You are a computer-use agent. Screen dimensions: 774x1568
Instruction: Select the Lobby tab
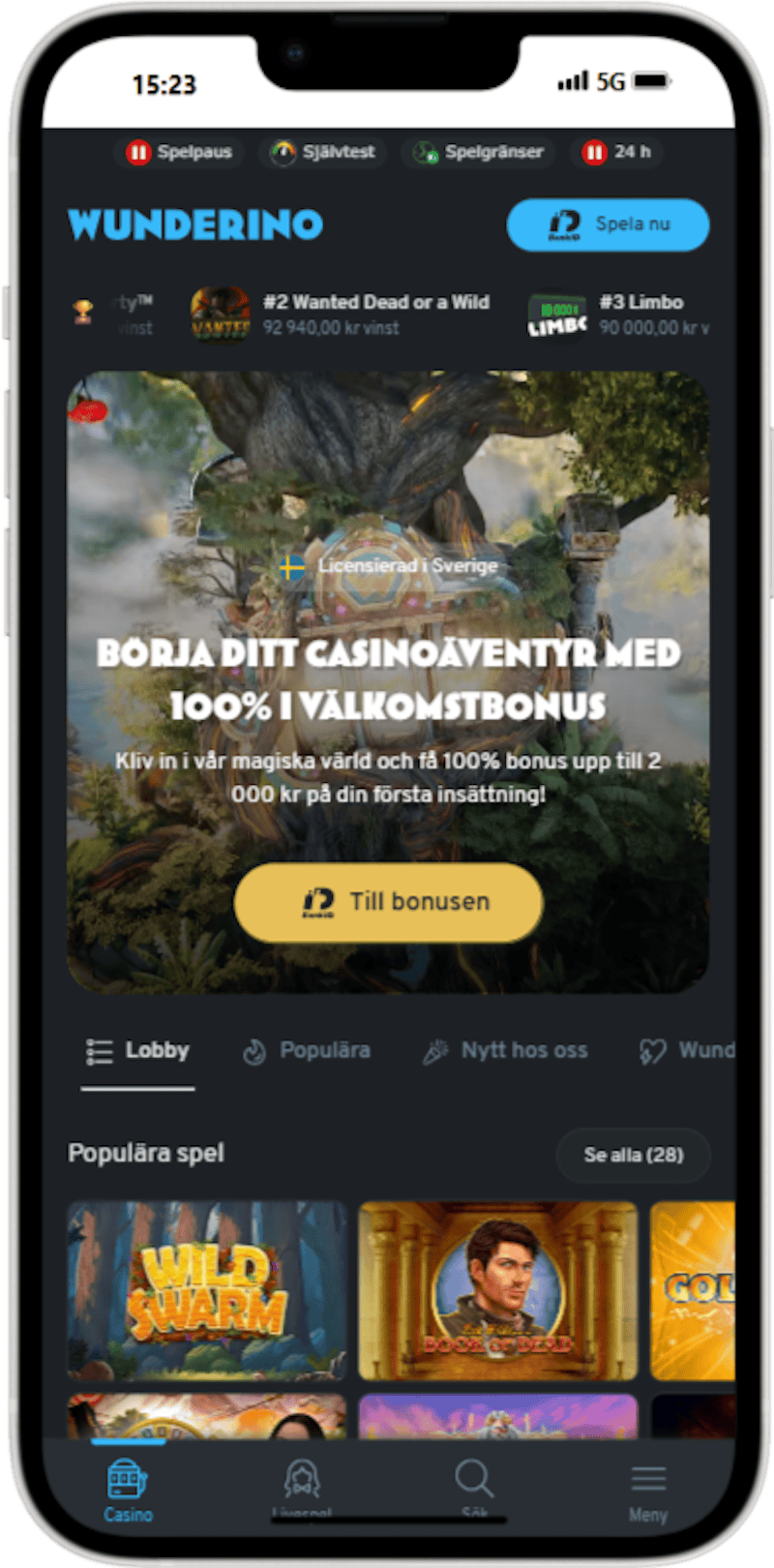click(137, 1051)
